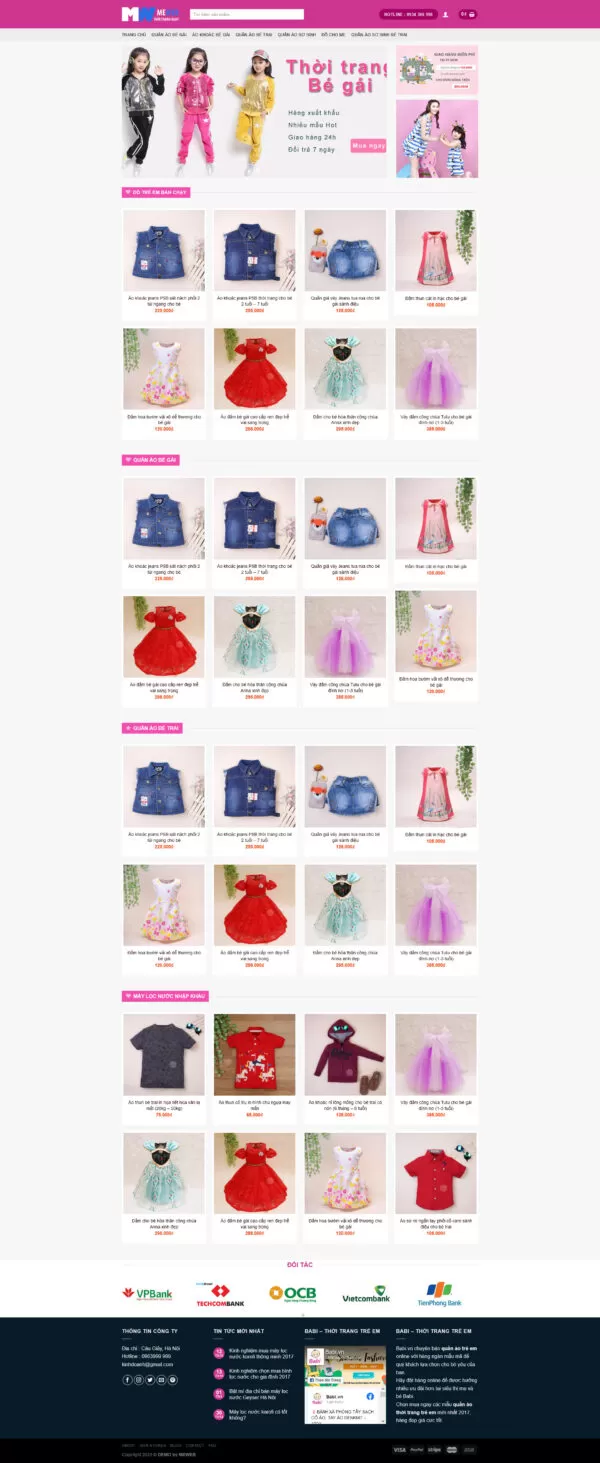The width and height of the screenshot is (600, 1463).
Task: Call the hotline number button
Action: pos(408,14)
